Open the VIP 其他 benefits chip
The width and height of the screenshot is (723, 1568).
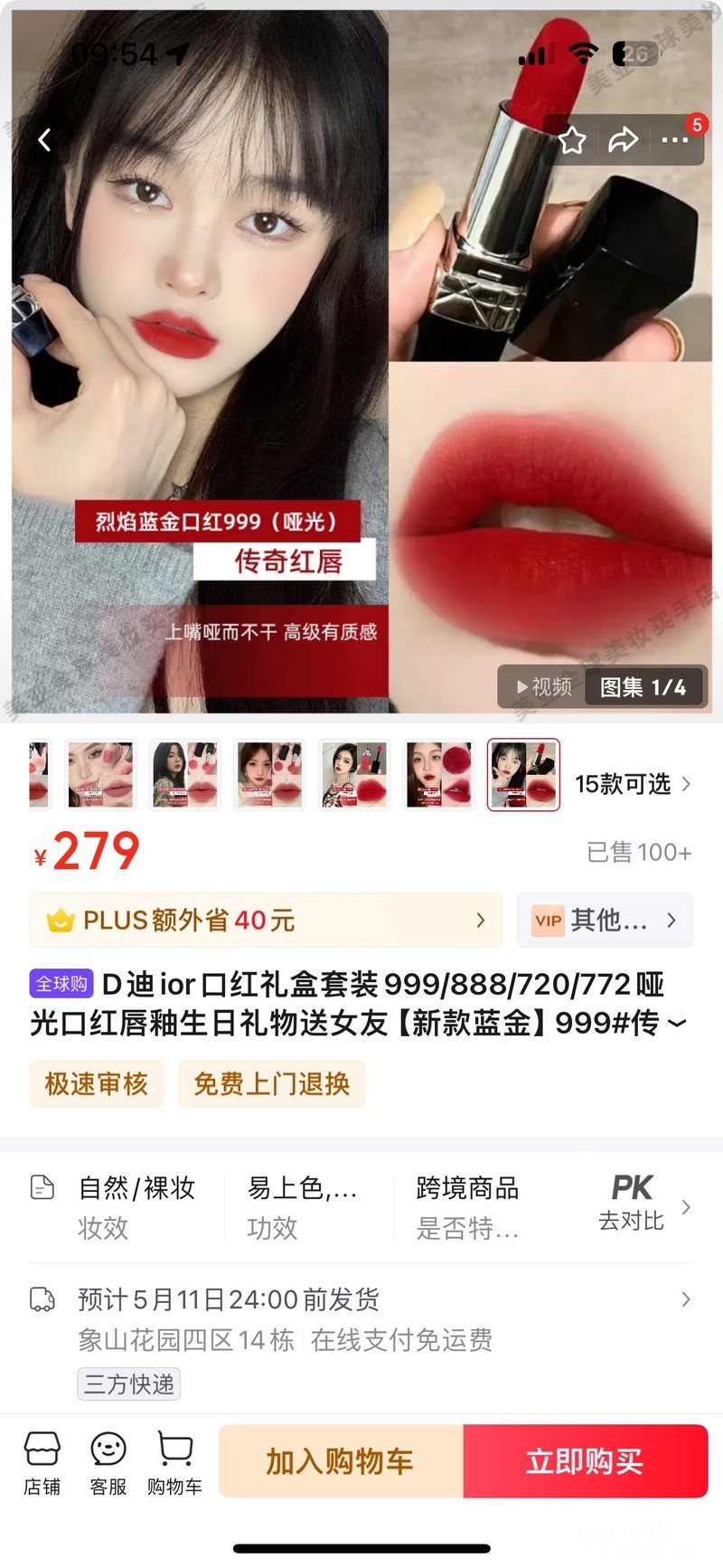pyautogui.click(x=605, y=921)
